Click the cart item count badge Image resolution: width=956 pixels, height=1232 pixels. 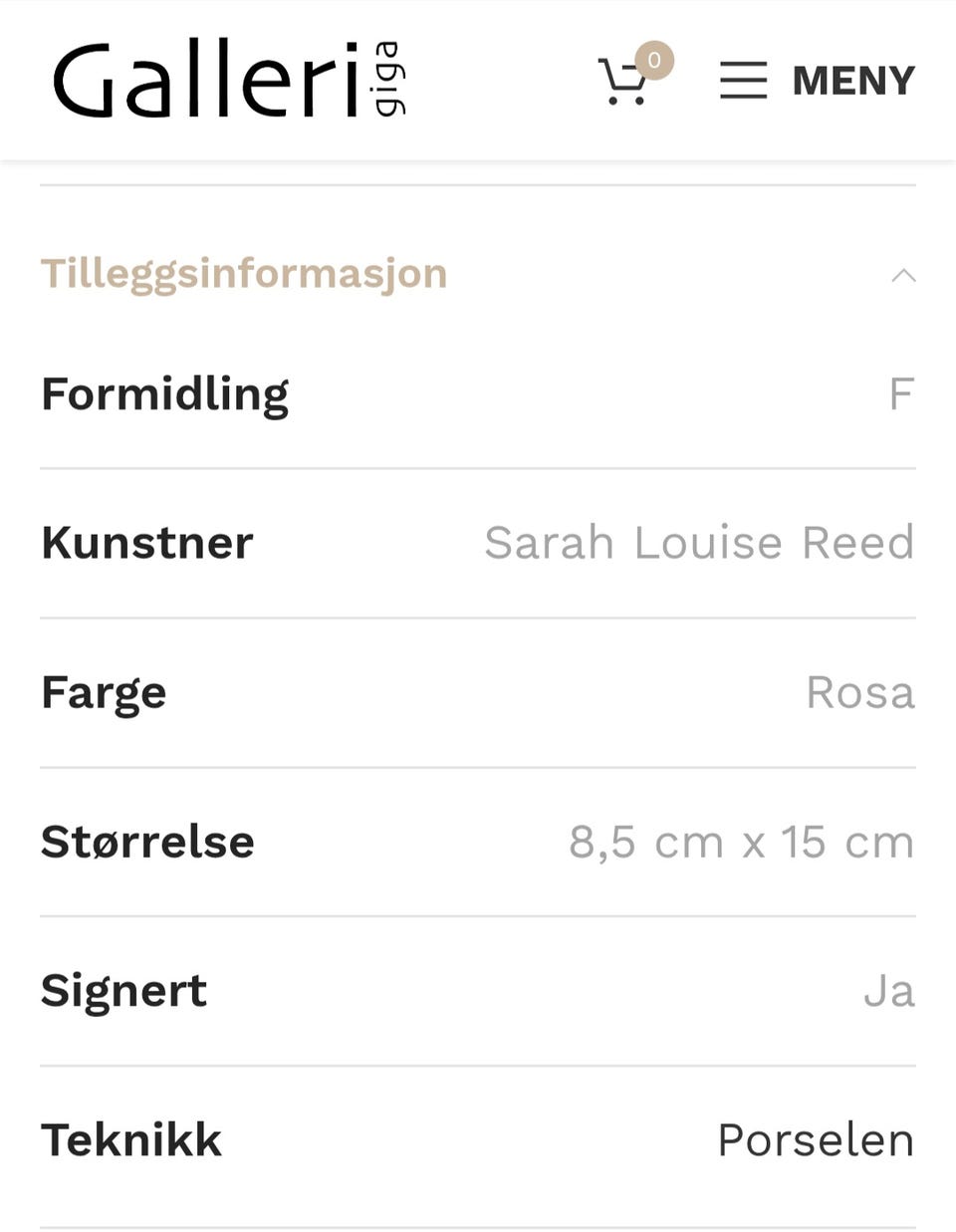point(654,60)
